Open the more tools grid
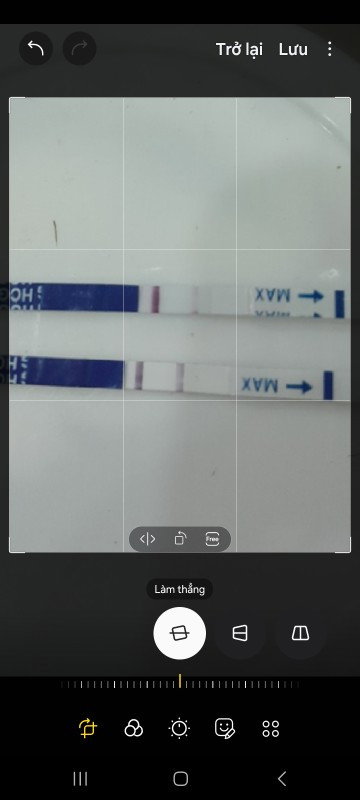Viewport: 360px width, 800px height. [271, 728]
